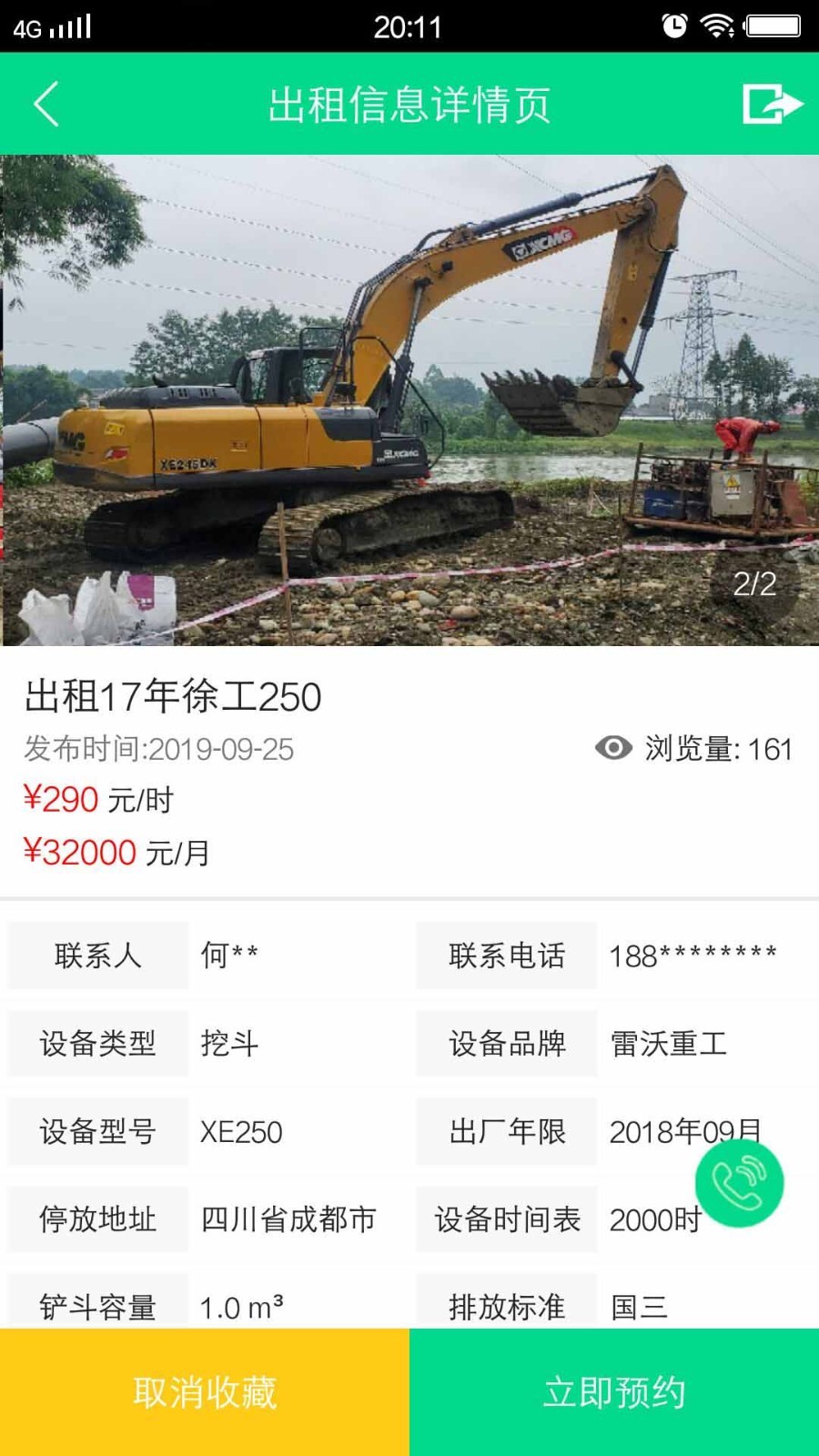Viewport: 819px width, 1456px height.
Task: Tap the hourly price ¥290 元/时
Action: click(97, 799)
